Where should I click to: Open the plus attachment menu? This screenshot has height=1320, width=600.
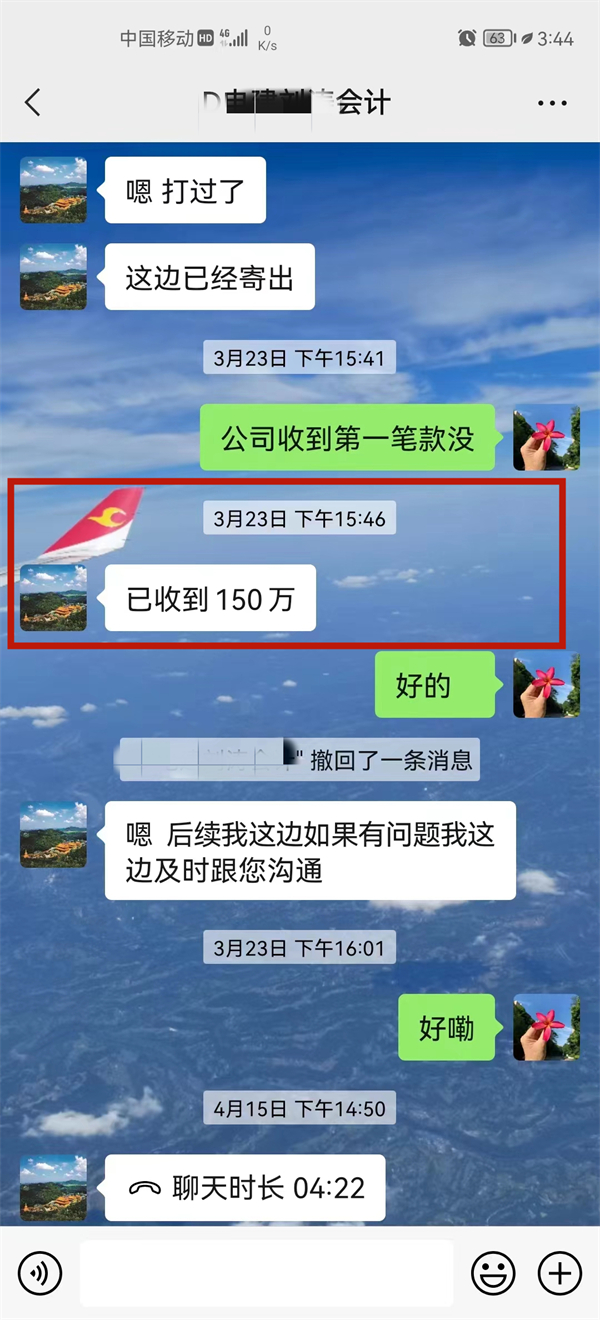(x=560, y=1273)
